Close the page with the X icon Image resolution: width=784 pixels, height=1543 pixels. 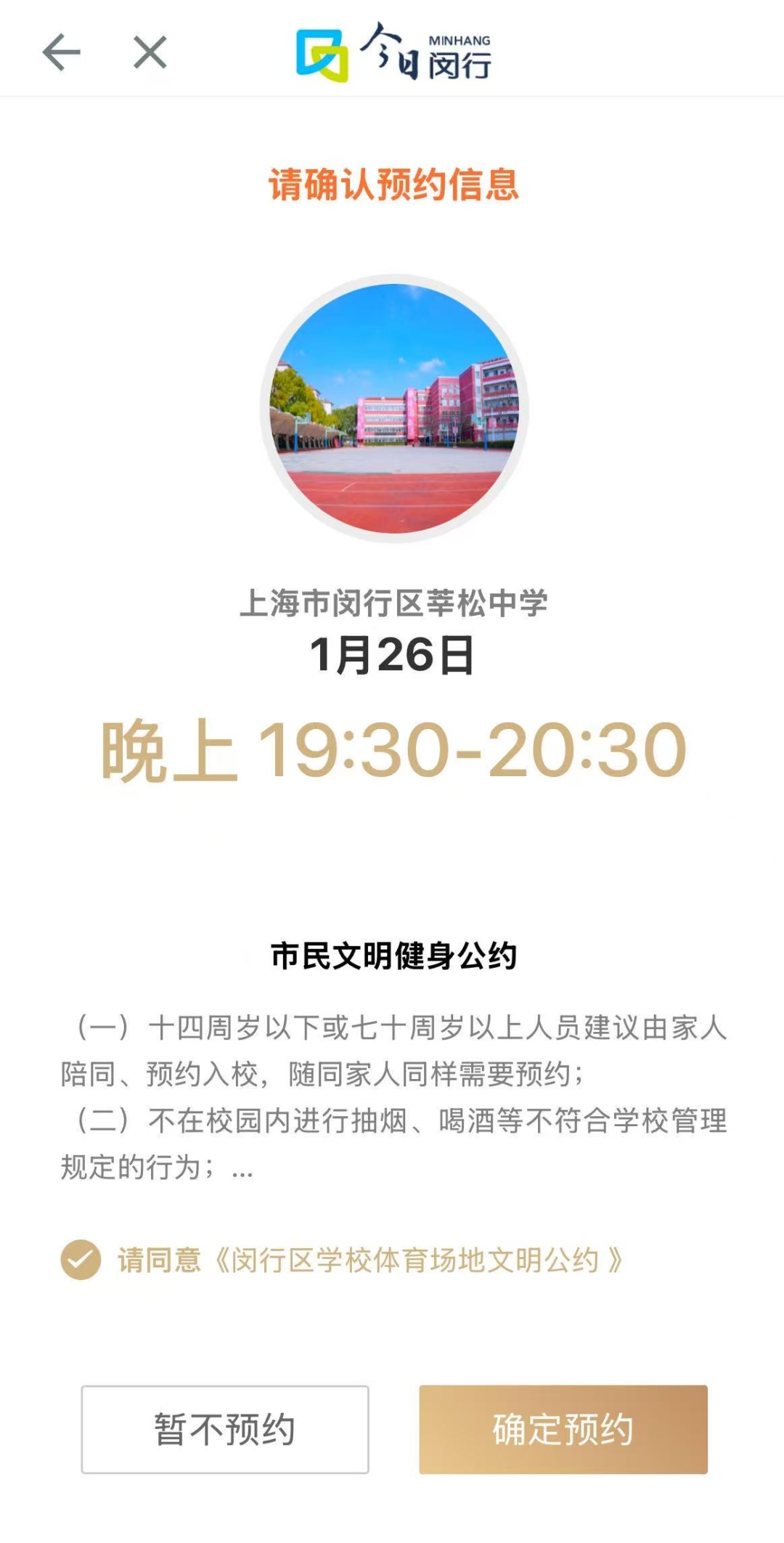150,52
